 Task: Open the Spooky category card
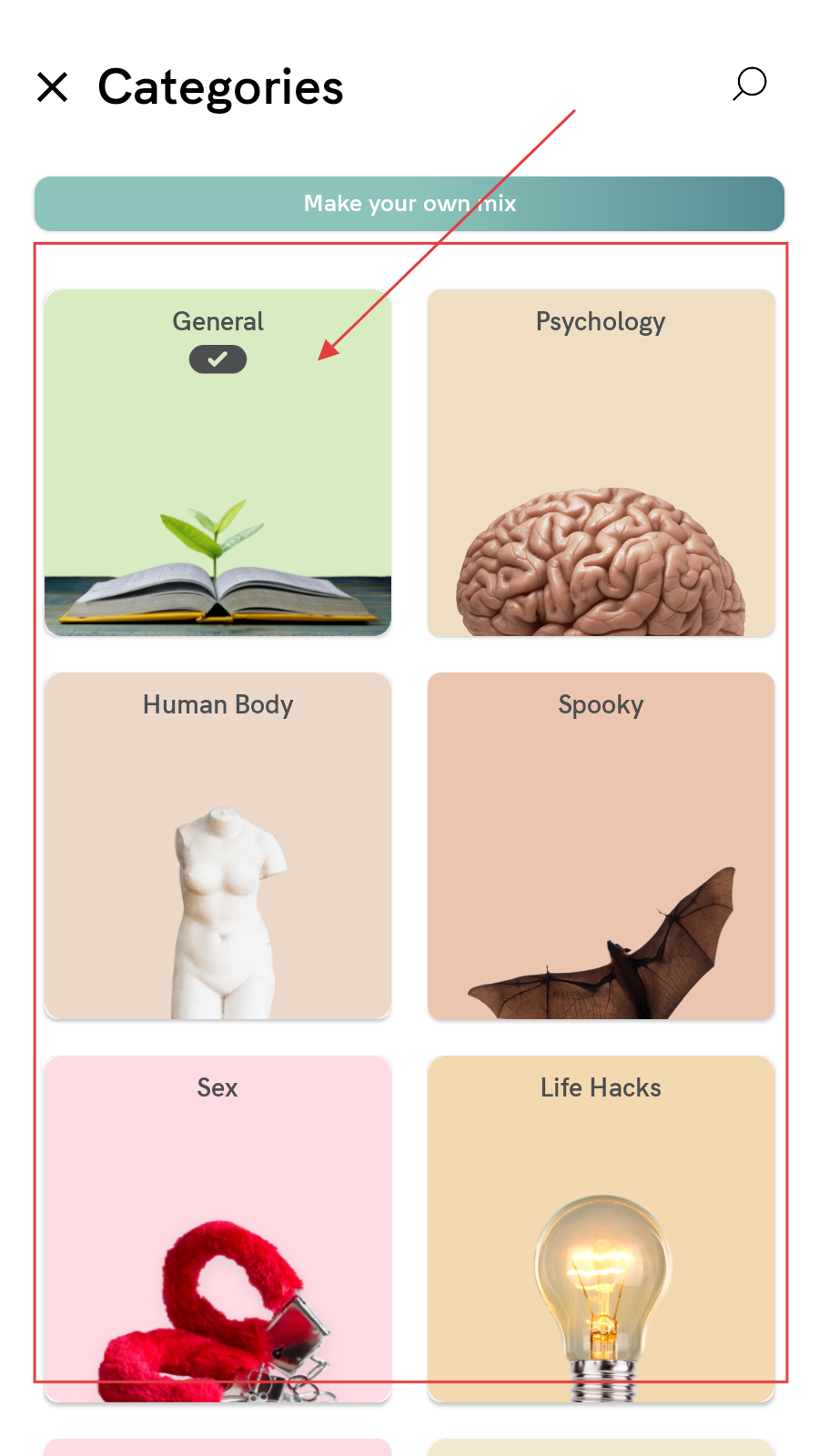[x=601, y=845]
